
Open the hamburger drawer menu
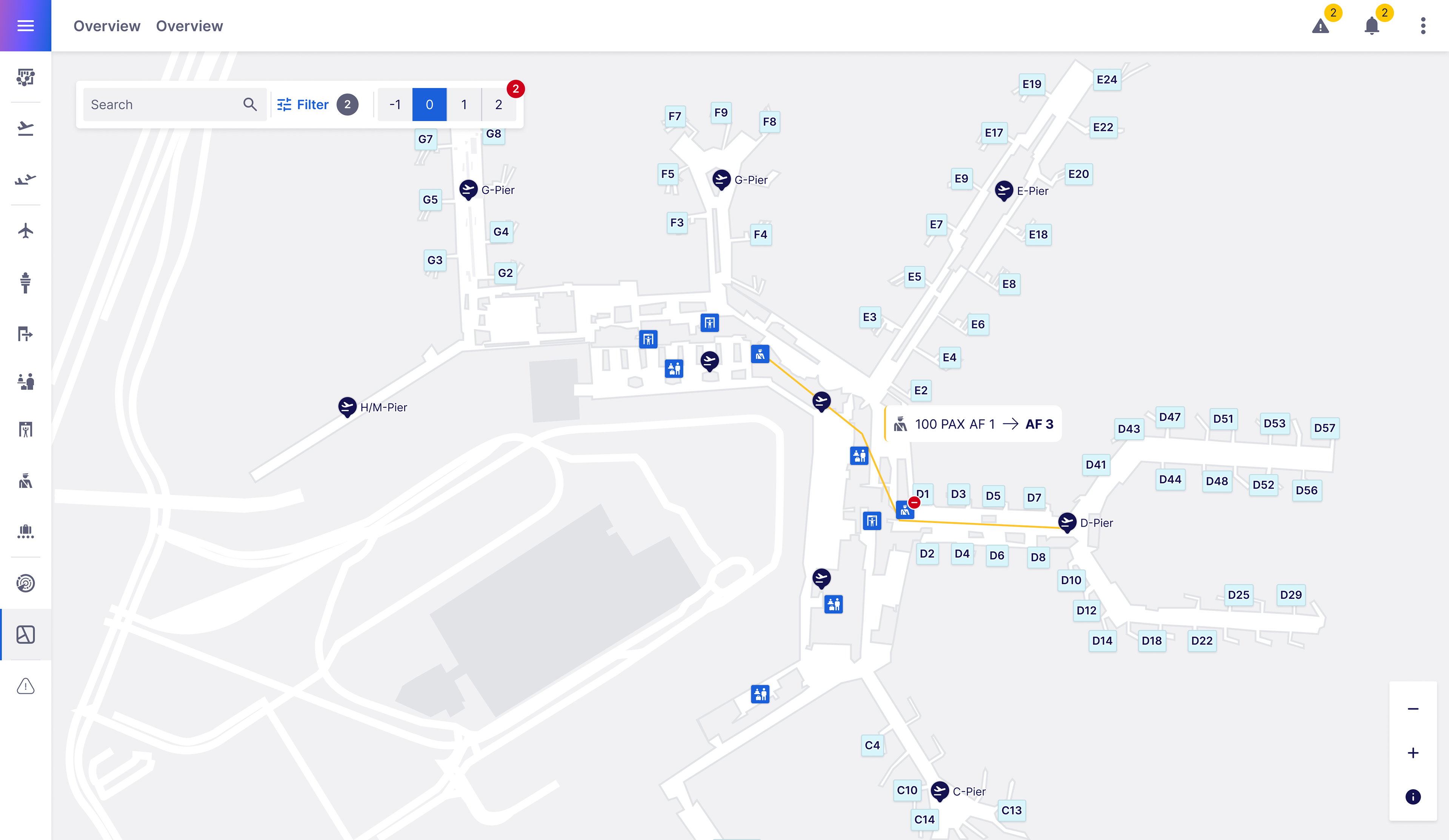(25, 25)
